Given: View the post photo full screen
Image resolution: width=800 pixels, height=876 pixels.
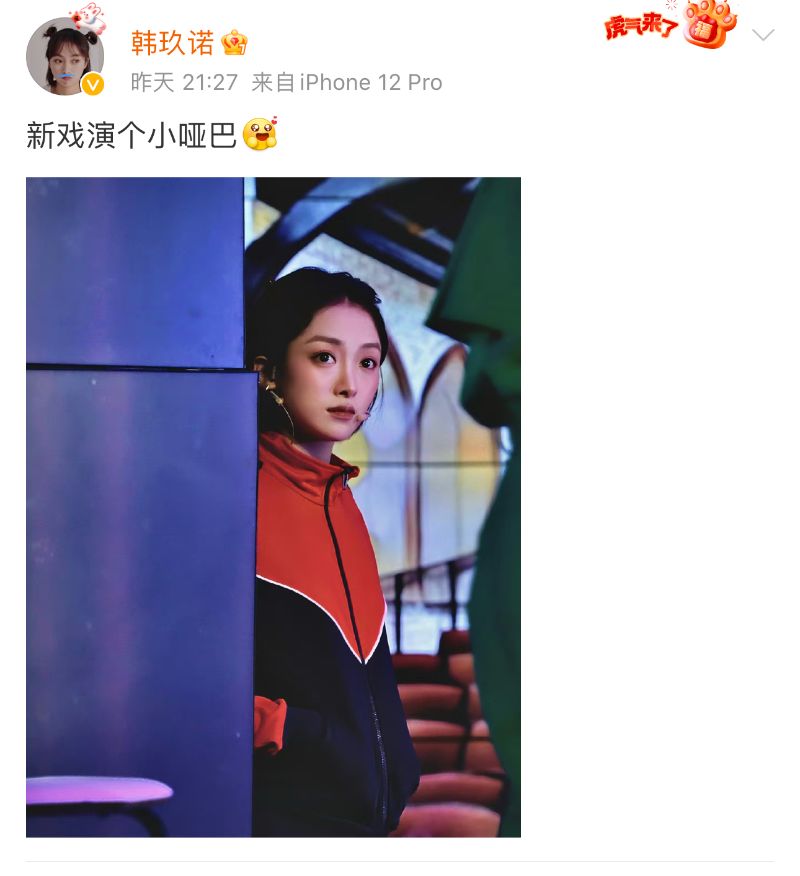Looking at the screenshot, I should [273, 506].
